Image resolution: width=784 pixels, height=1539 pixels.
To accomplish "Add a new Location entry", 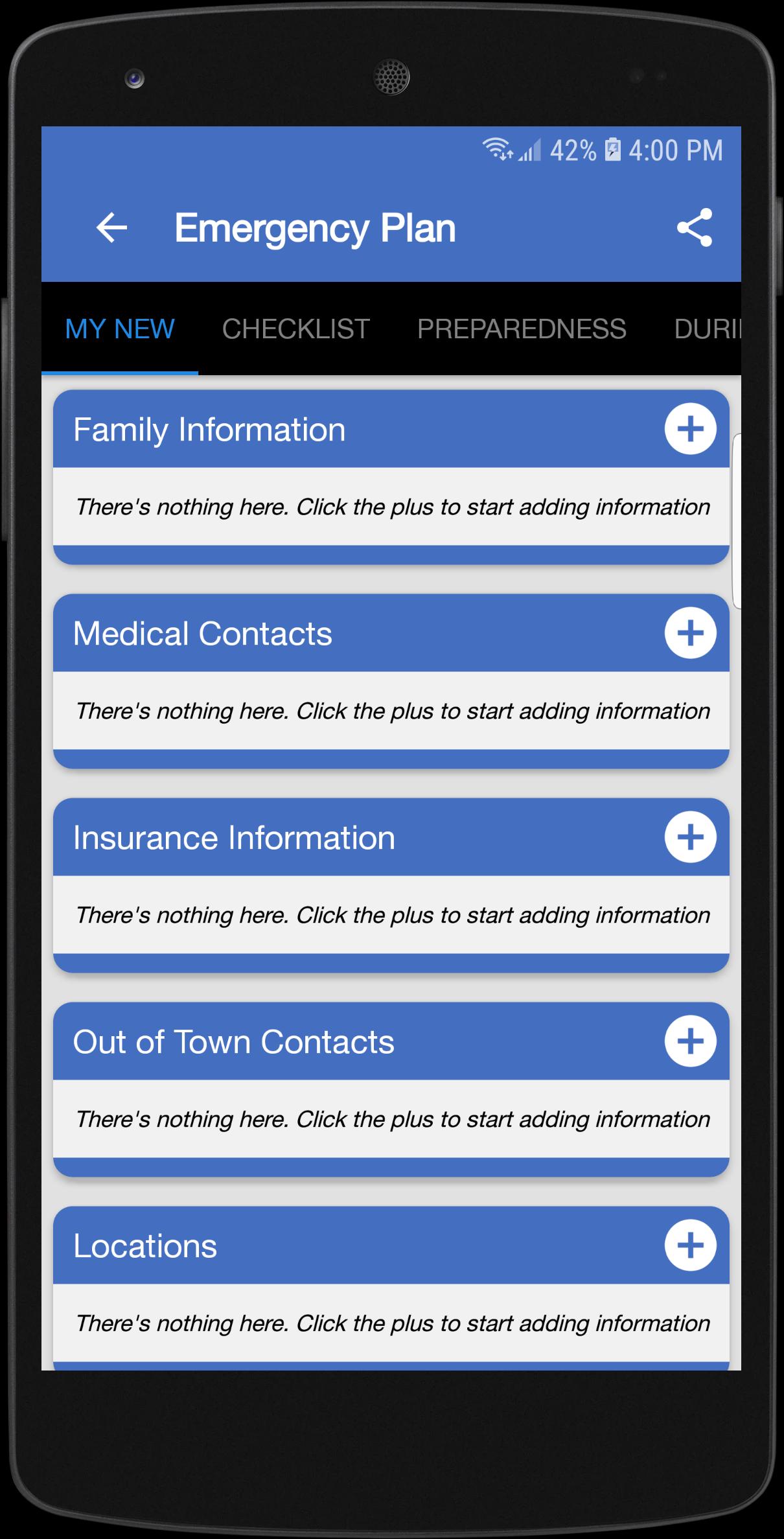I will pos(690,1245).
